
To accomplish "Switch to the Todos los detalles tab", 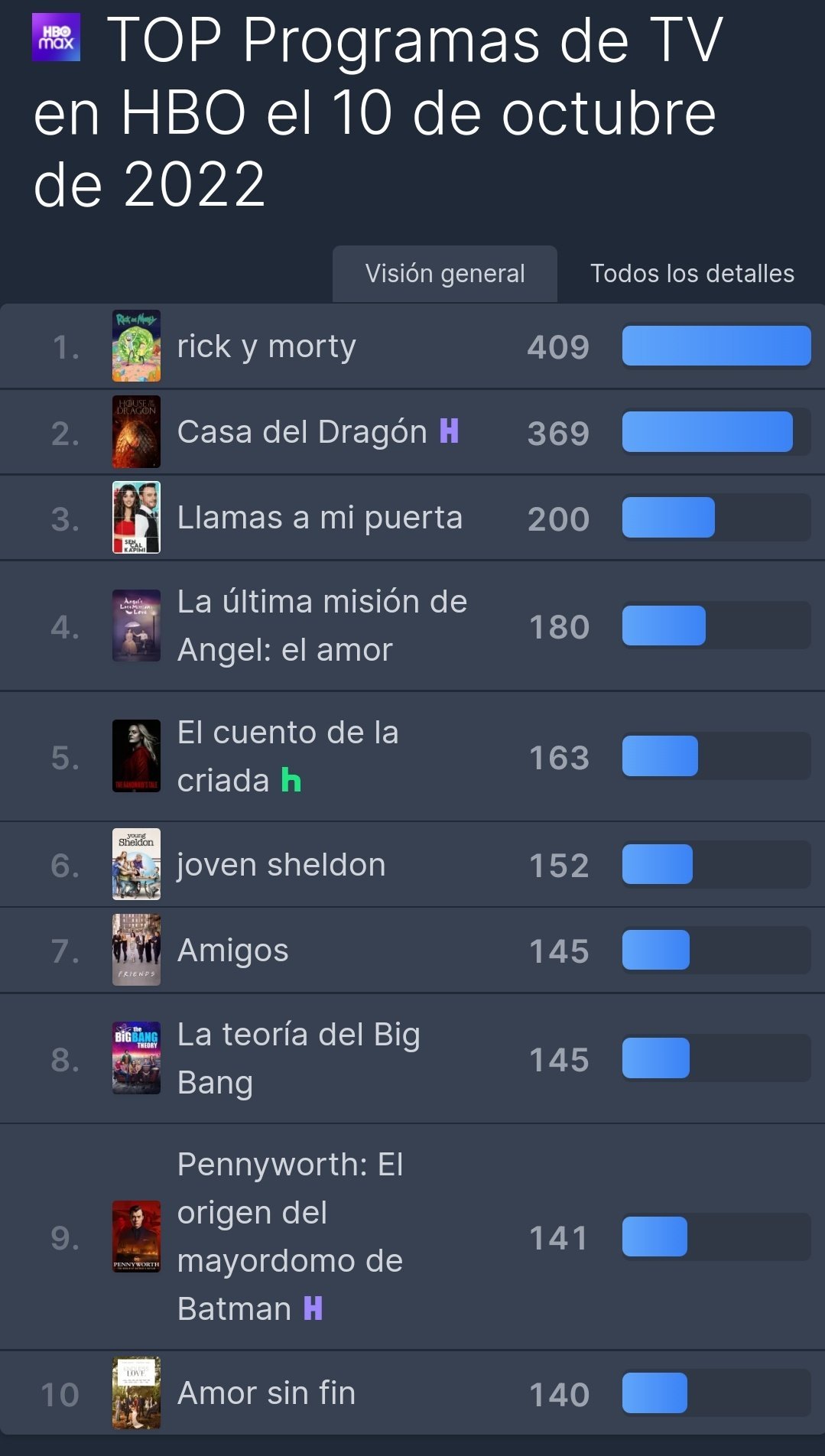I will tap(691, 274).
